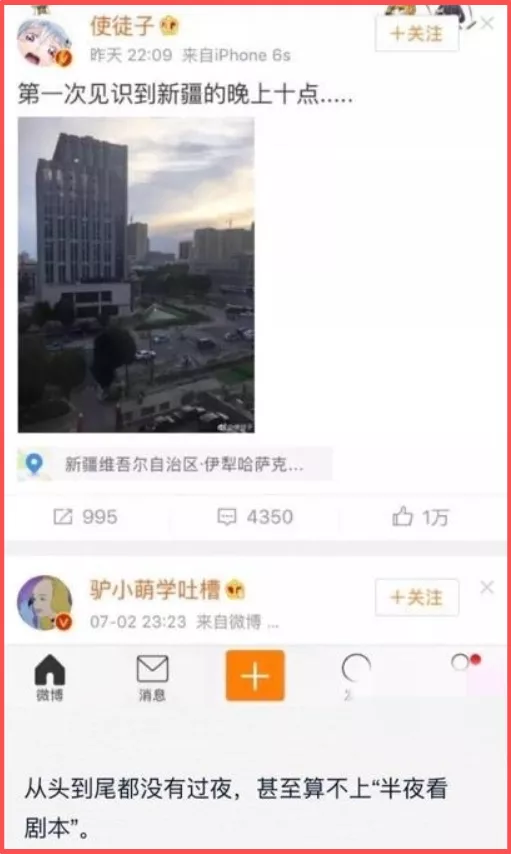Repost the post with 995 reposts
The width and height of the screenshot is (511, 854).
86,516
